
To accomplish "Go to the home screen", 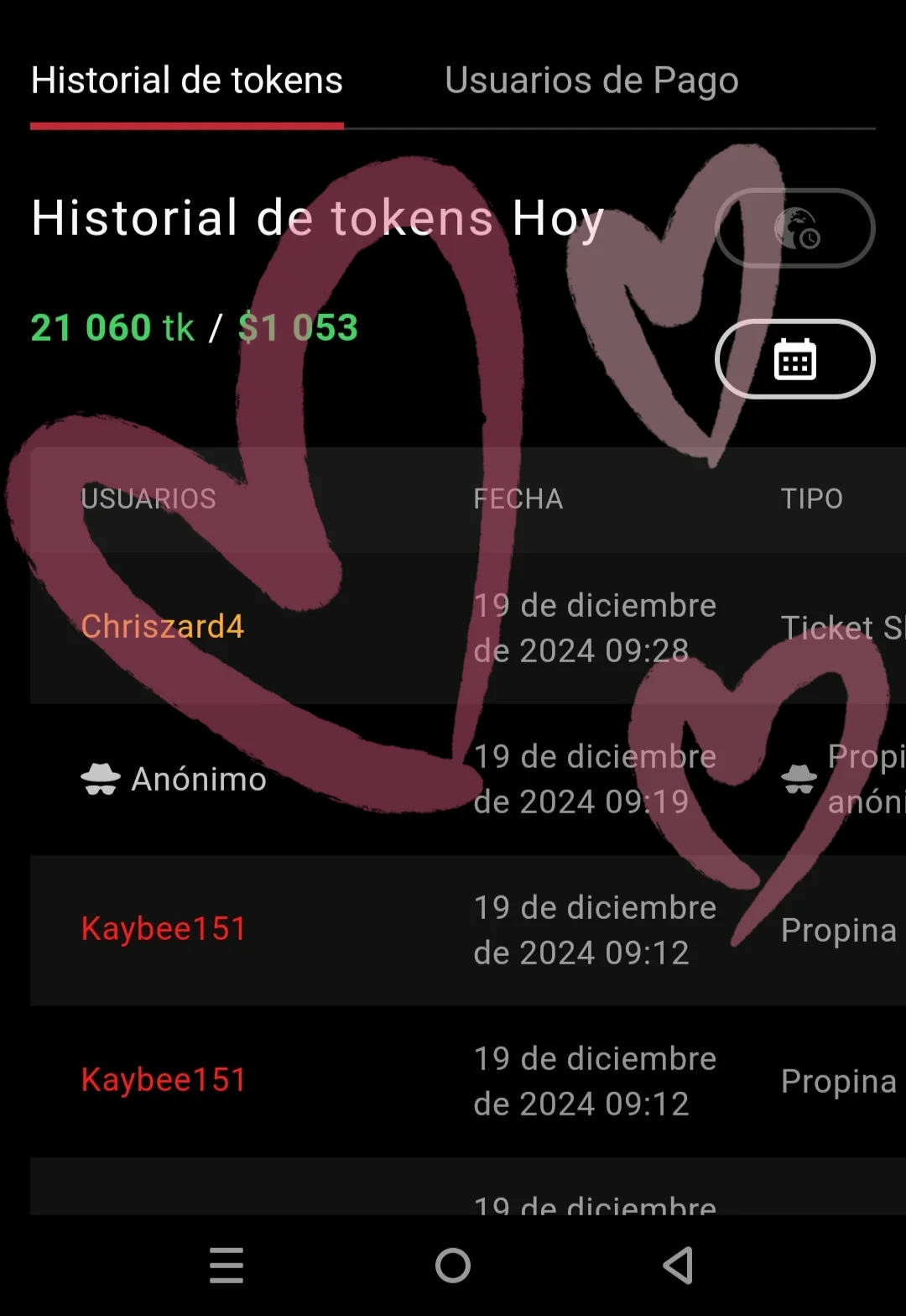I will pyautogui.click(x=453, y=1265).
